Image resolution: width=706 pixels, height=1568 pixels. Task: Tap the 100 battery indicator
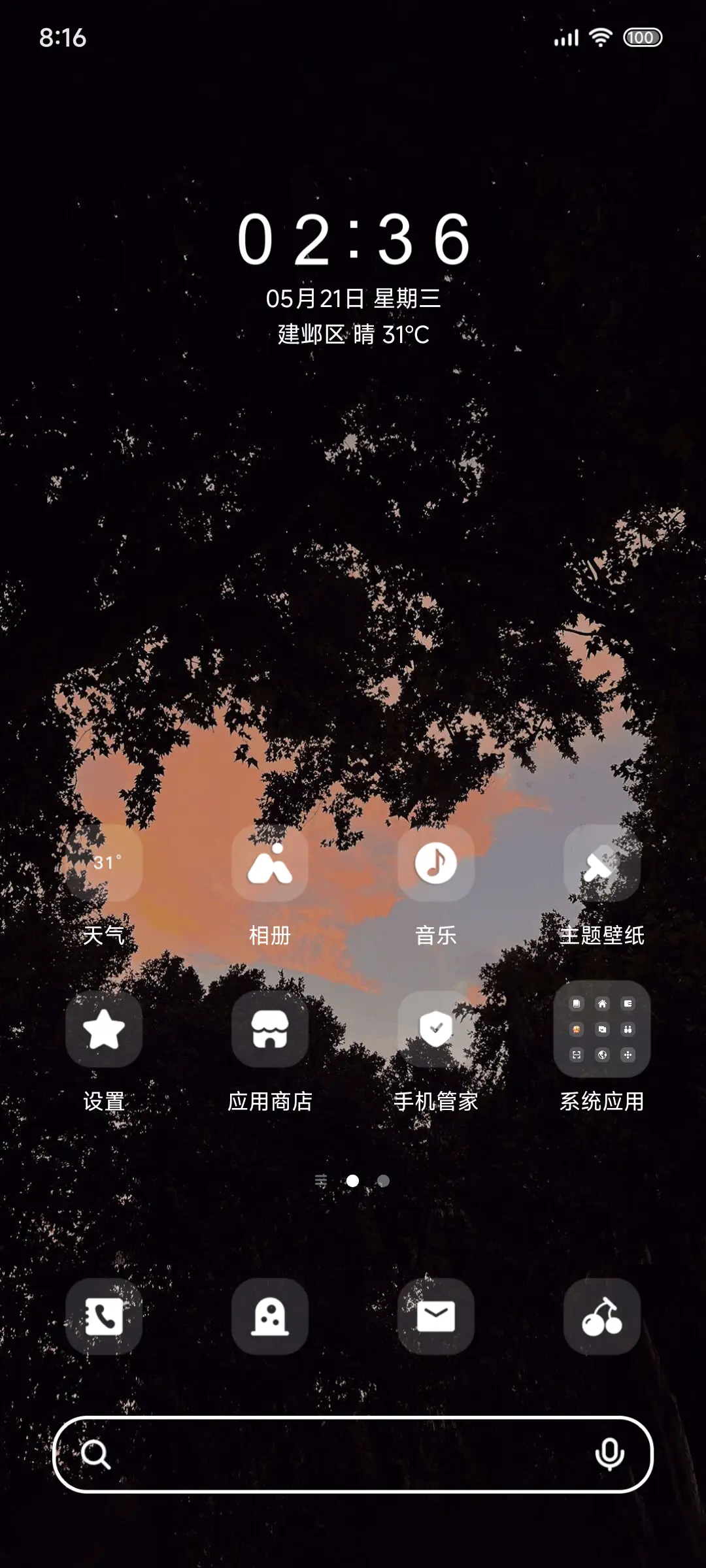(x=642, y=38)
